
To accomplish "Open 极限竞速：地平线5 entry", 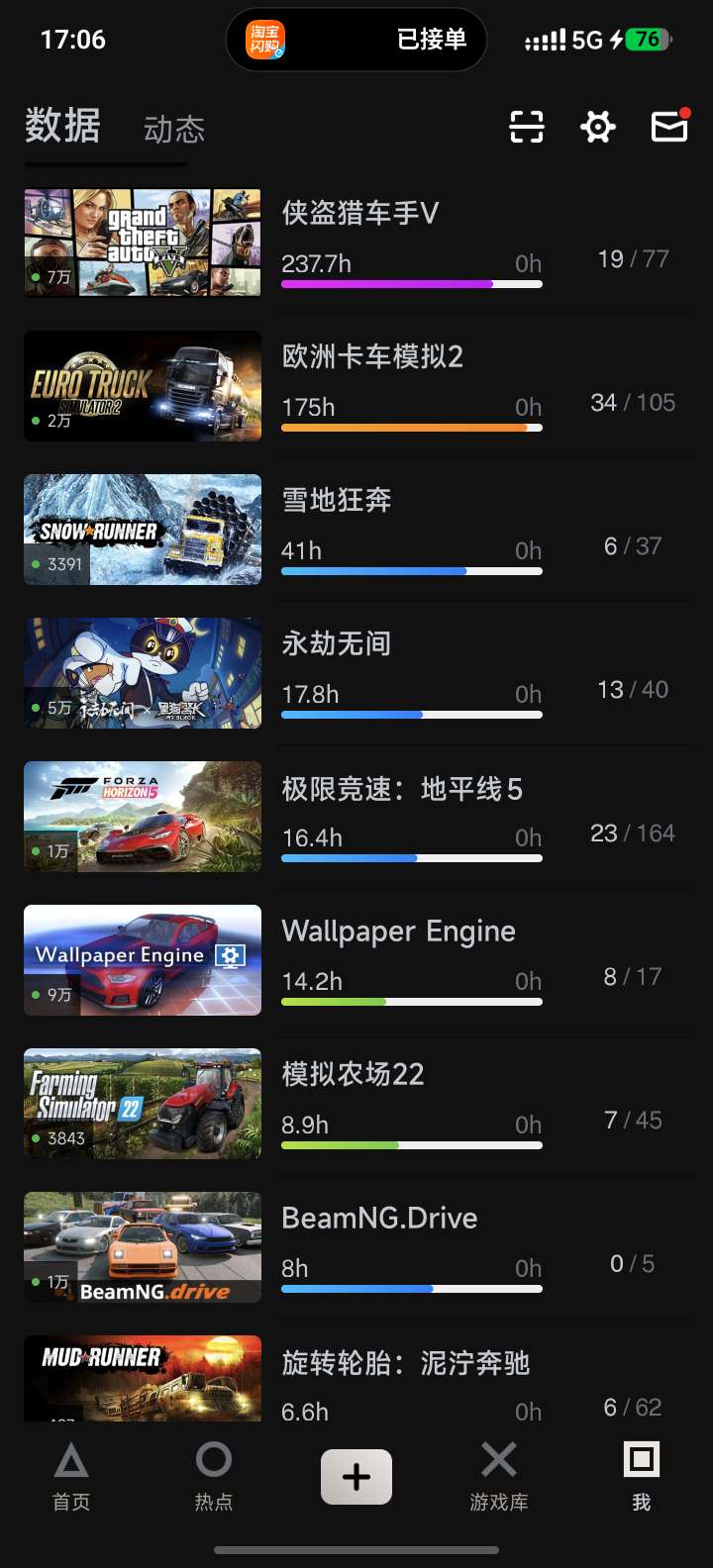I will tap(356, 817).
